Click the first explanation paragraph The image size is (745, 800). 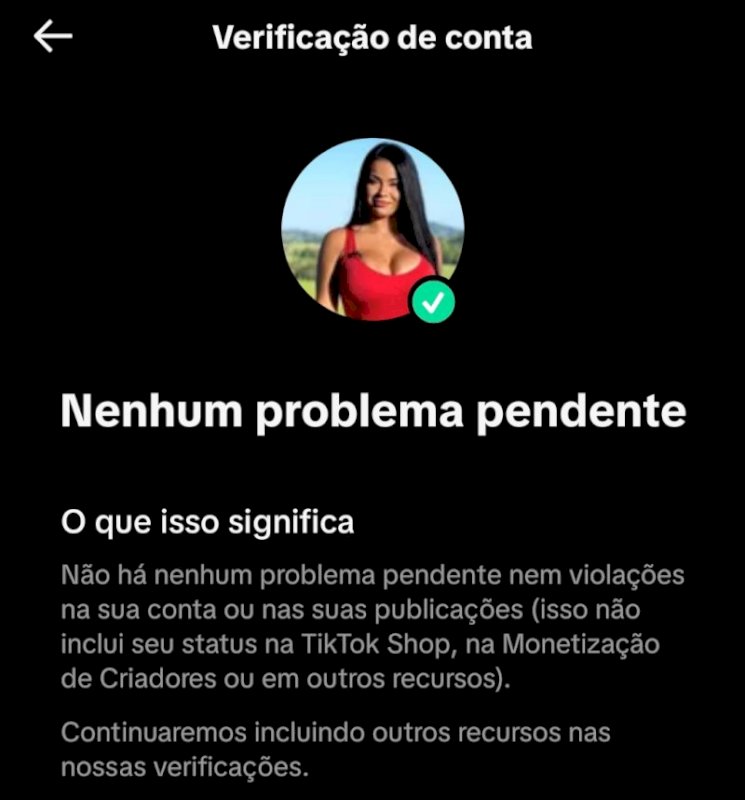[370, 626]
